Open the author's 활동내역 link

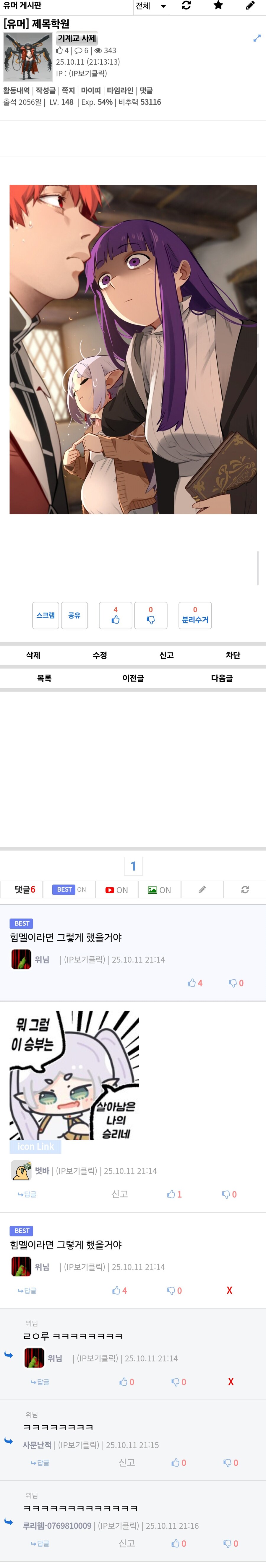(x=17, y=91)
